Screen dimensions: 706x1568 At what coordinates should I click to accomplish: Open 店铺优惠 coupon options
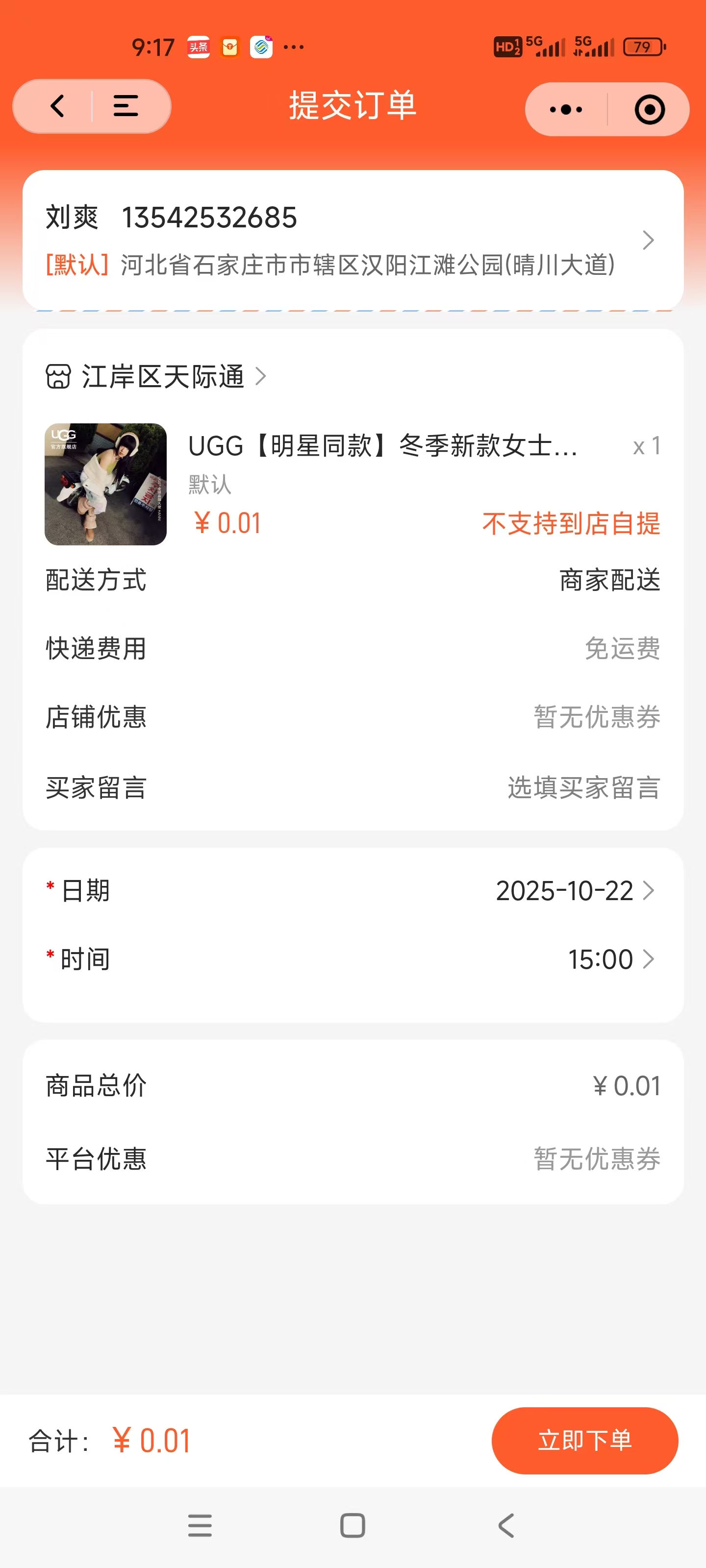click(x=596, y=717)
